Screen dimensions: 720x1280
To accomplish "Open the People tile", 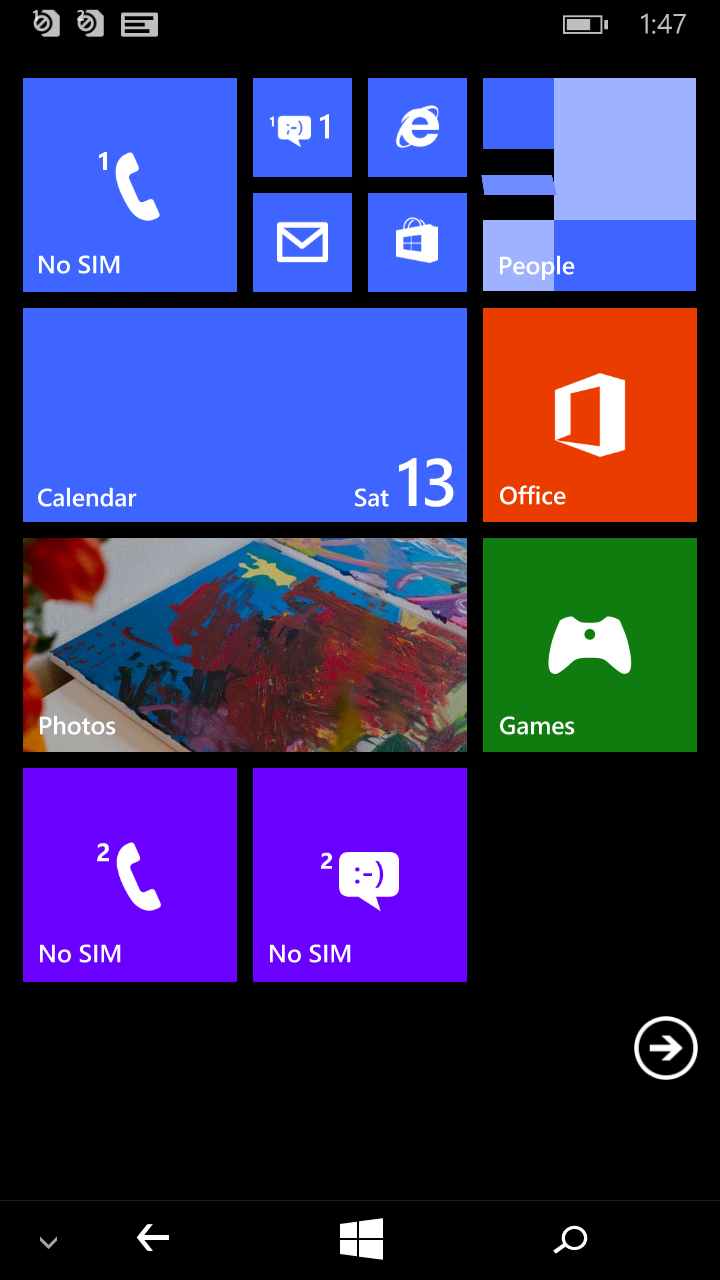I will point(590,185).
